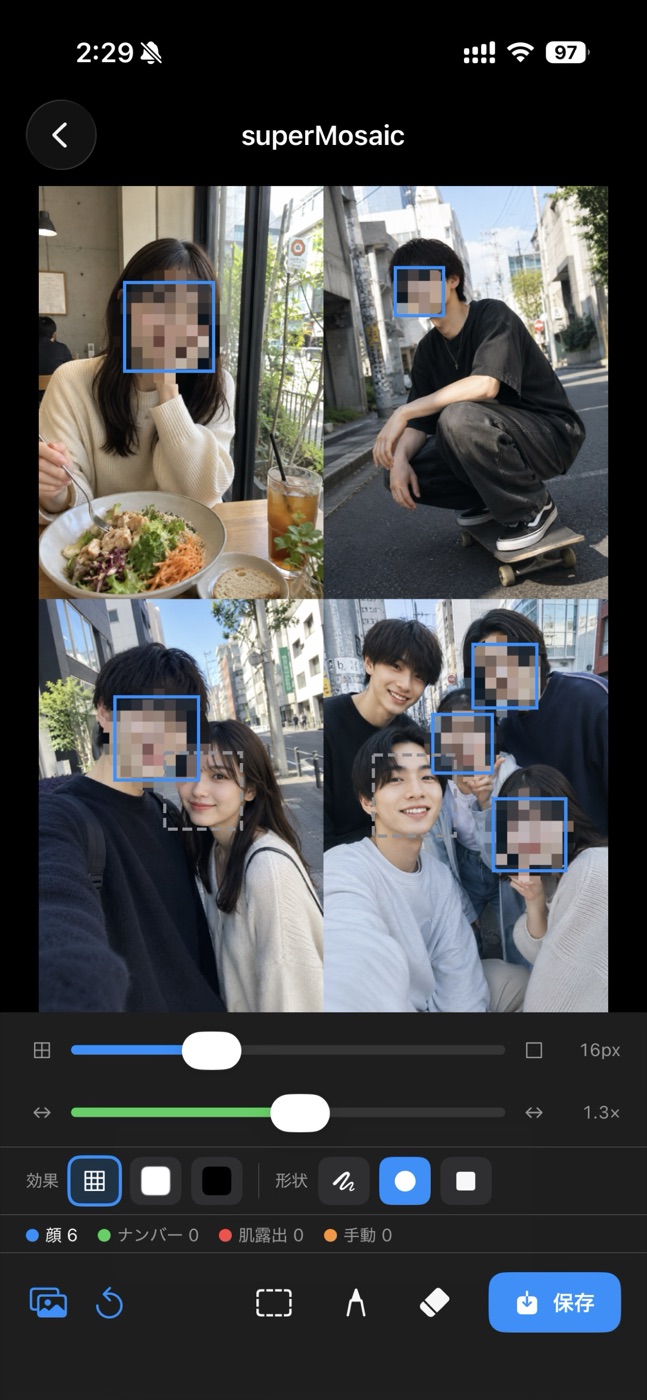The width and height of the screenshot is (647, 1400).
Task: Tap the 顔 6 face filter
Action: tap(52, 1236)
